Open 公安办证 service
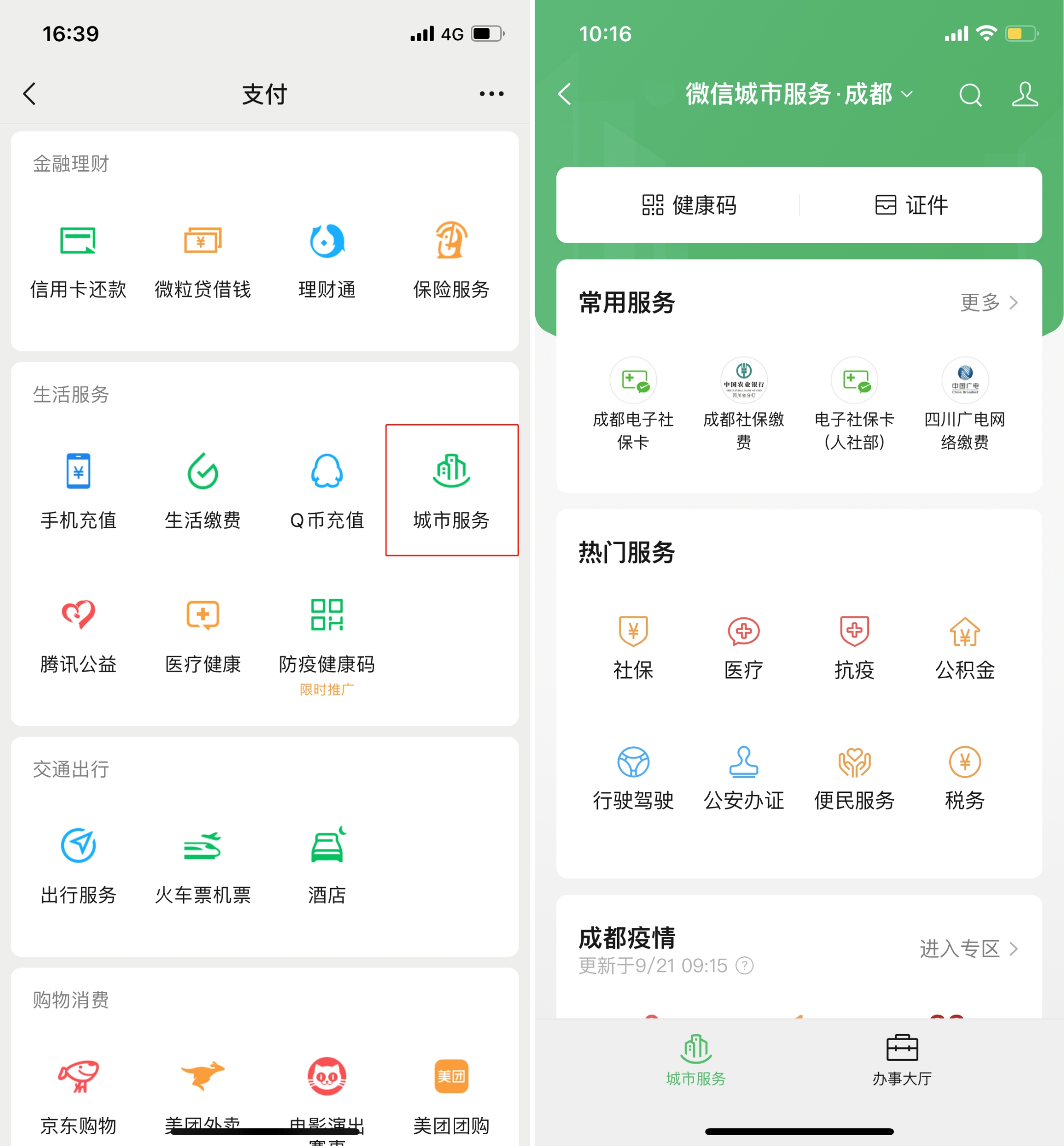The width and height of the screenshot is (1064, 1146). 743,777
